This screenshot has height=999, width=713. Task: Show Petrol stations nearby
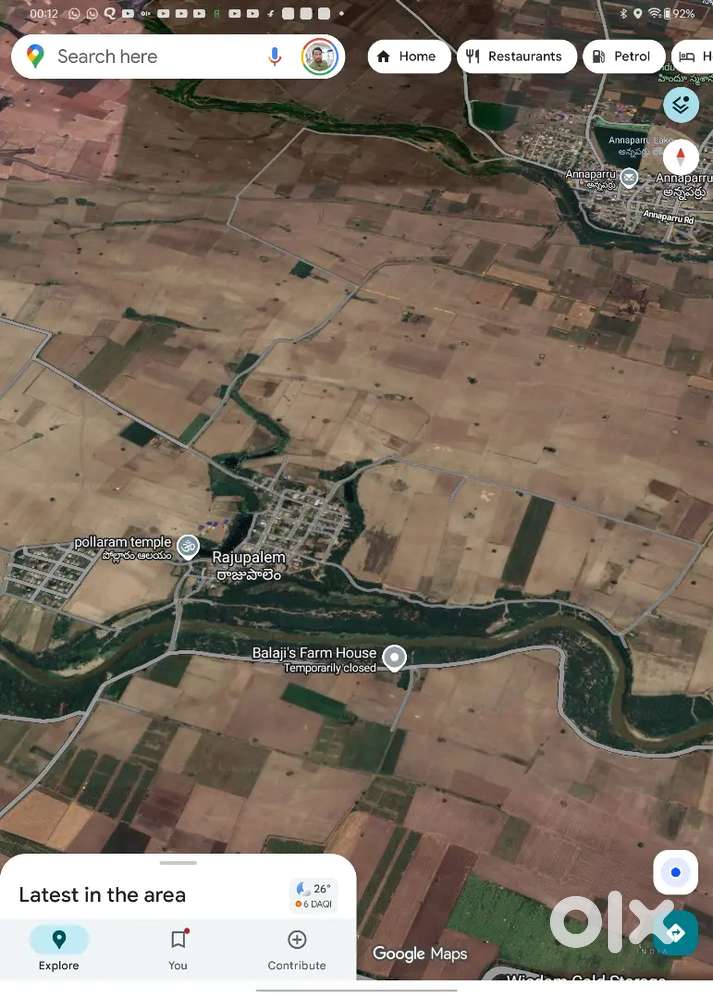coord(621,57)
